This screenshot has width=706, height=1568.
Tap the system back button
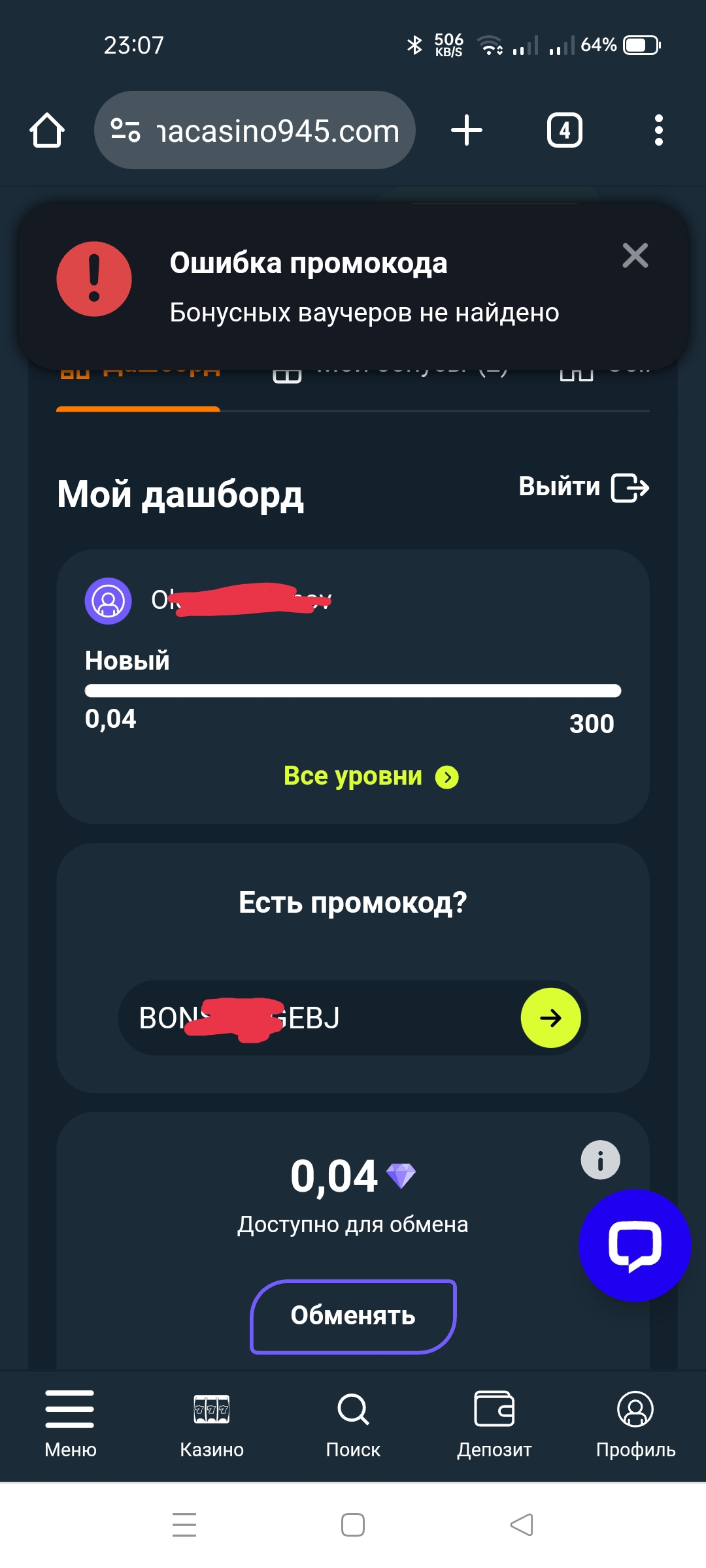522,1525
